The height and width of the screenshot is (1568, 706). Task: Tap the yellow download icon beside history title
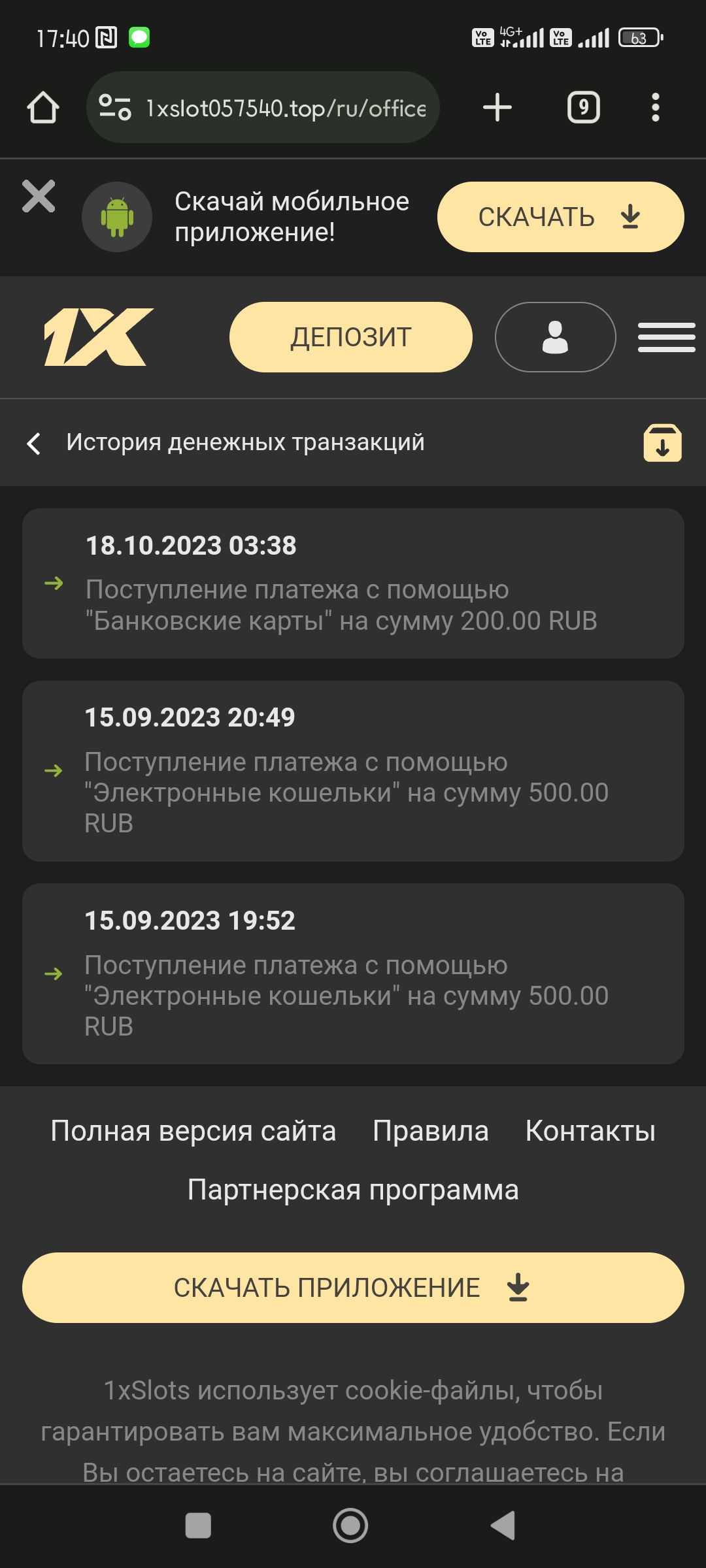662,443
